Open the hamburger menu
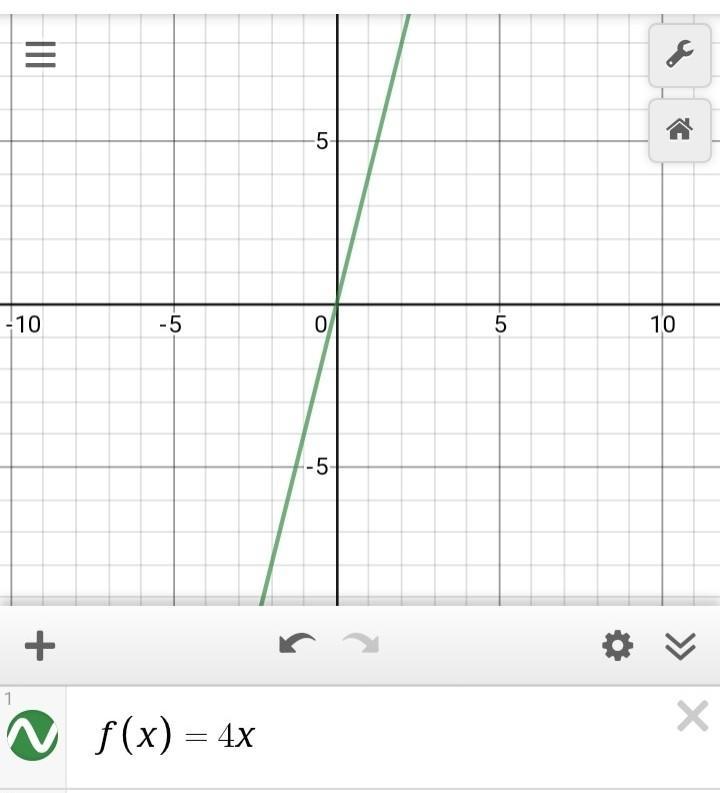The width and height of the screenshot is (720, 793). 40,54
